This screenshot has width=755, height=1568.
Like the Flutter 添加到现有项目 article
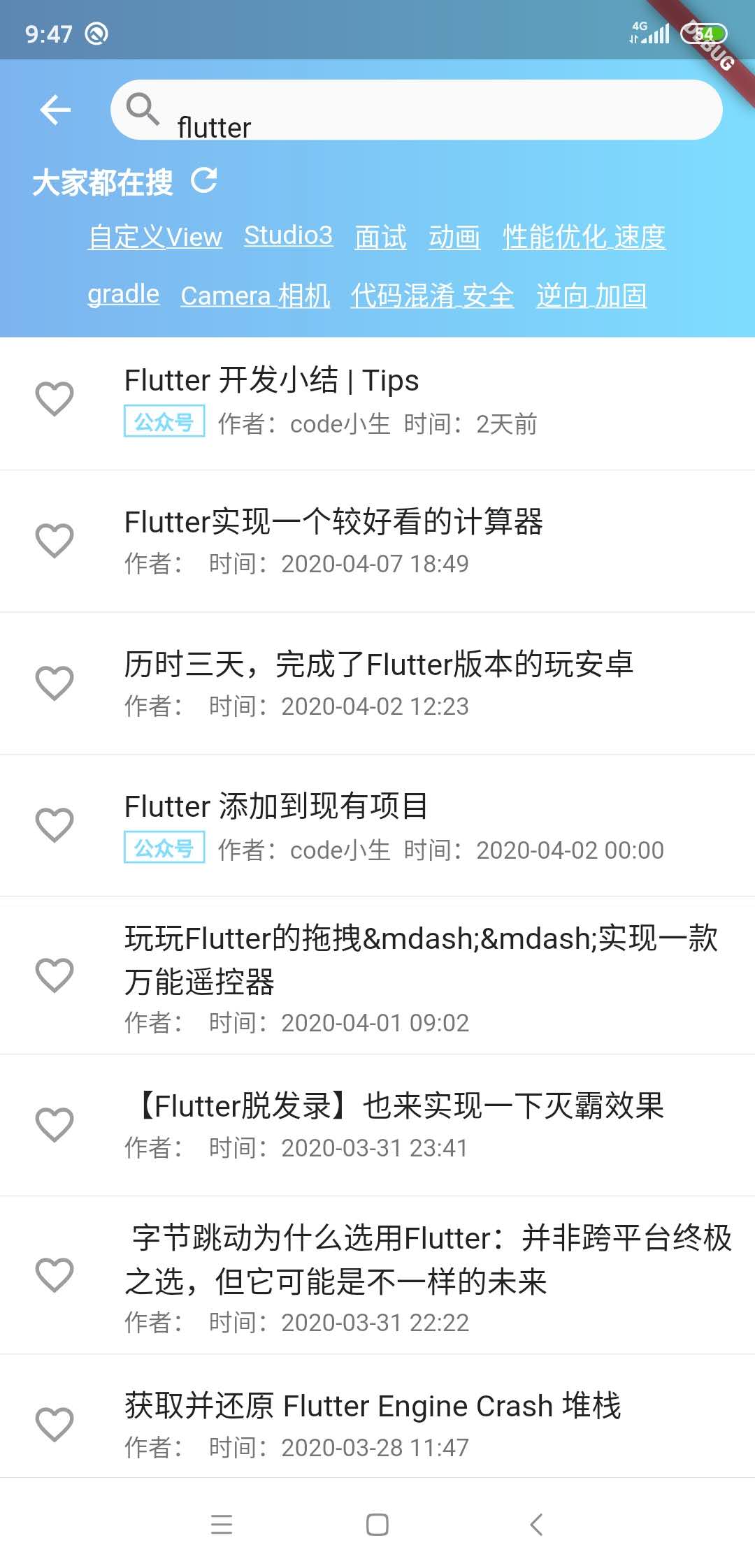pos(55,825)
